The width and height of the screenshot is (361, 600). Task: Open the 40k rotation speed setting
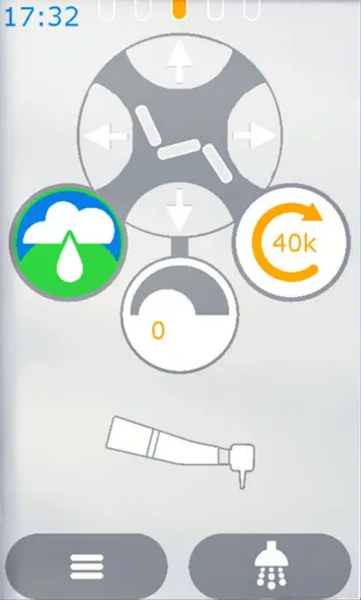click(x=292, y=242)
